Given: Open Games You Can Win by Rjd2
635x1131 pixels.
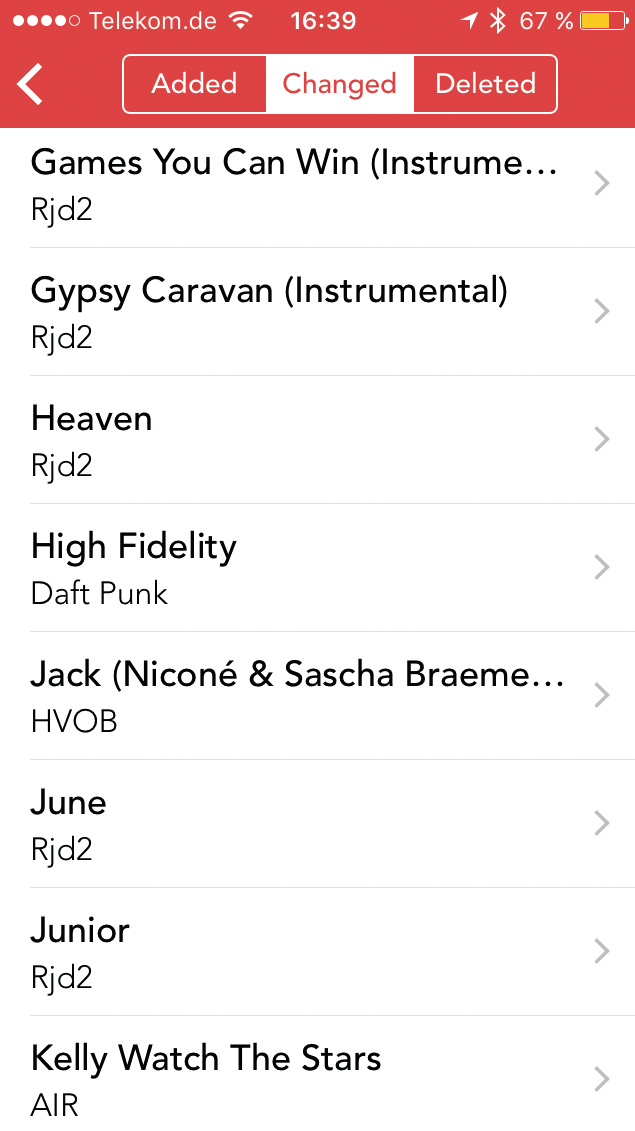Looking at the screenshot, I should coord(317,184).
